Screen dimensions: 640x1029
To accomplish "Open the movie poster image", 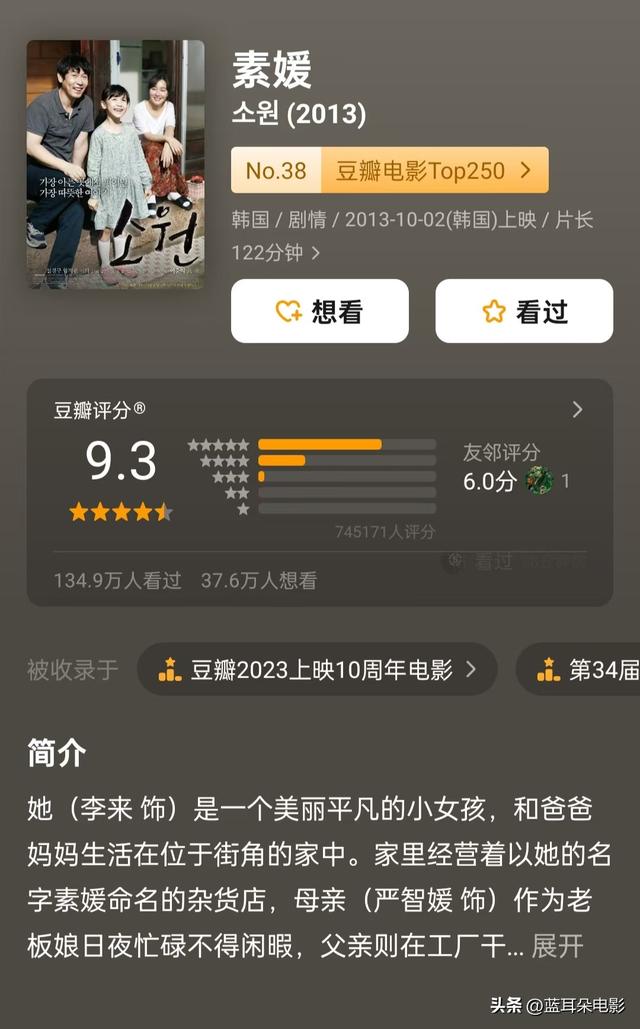I will click(x=115, y=165).
